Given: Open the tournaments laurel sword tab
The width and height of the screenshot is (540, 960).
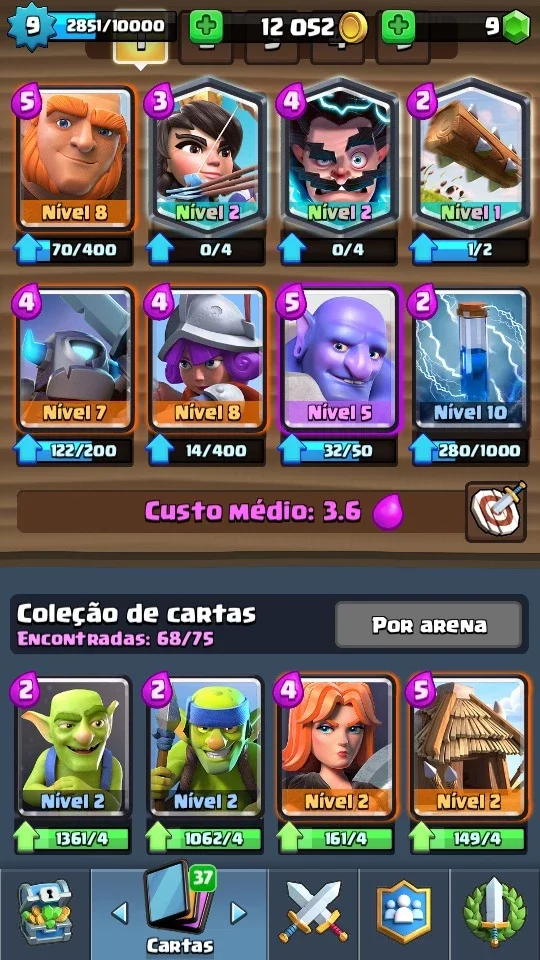Looking at the screenshot, I should click(495, 913).
